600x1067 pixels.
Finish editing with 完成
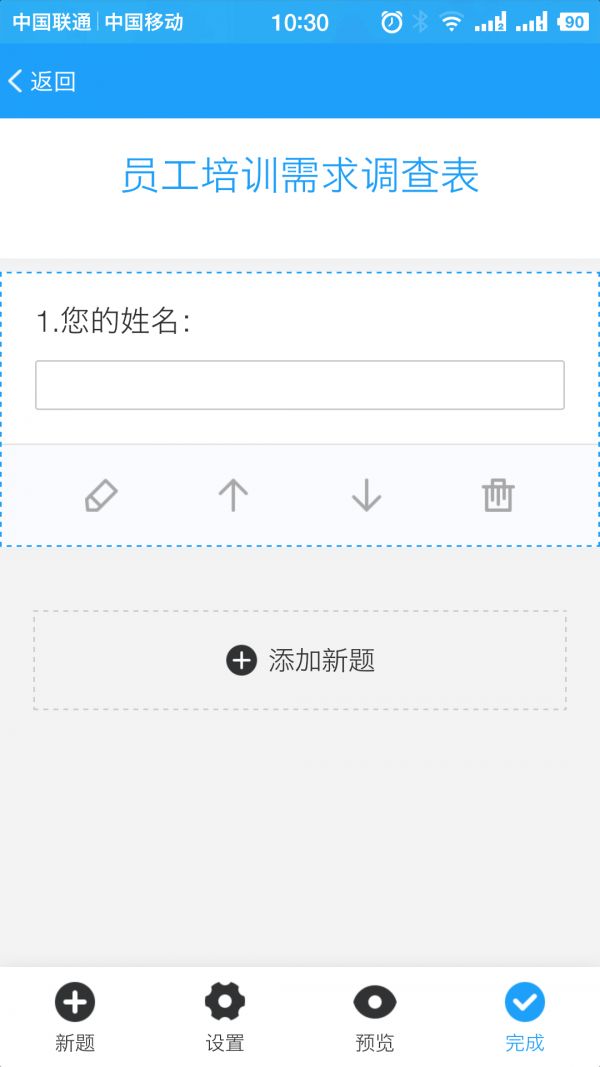coord(524,1017)
